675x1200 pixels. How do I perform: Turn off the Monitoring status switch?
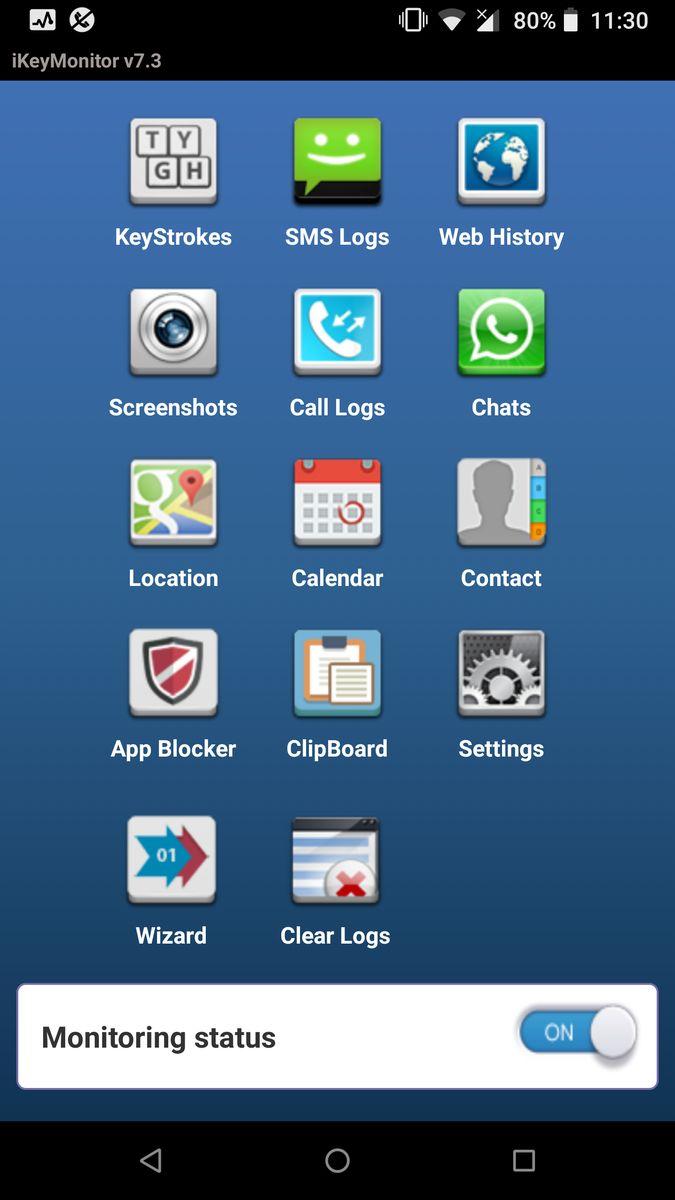(x=577, y=1034)
